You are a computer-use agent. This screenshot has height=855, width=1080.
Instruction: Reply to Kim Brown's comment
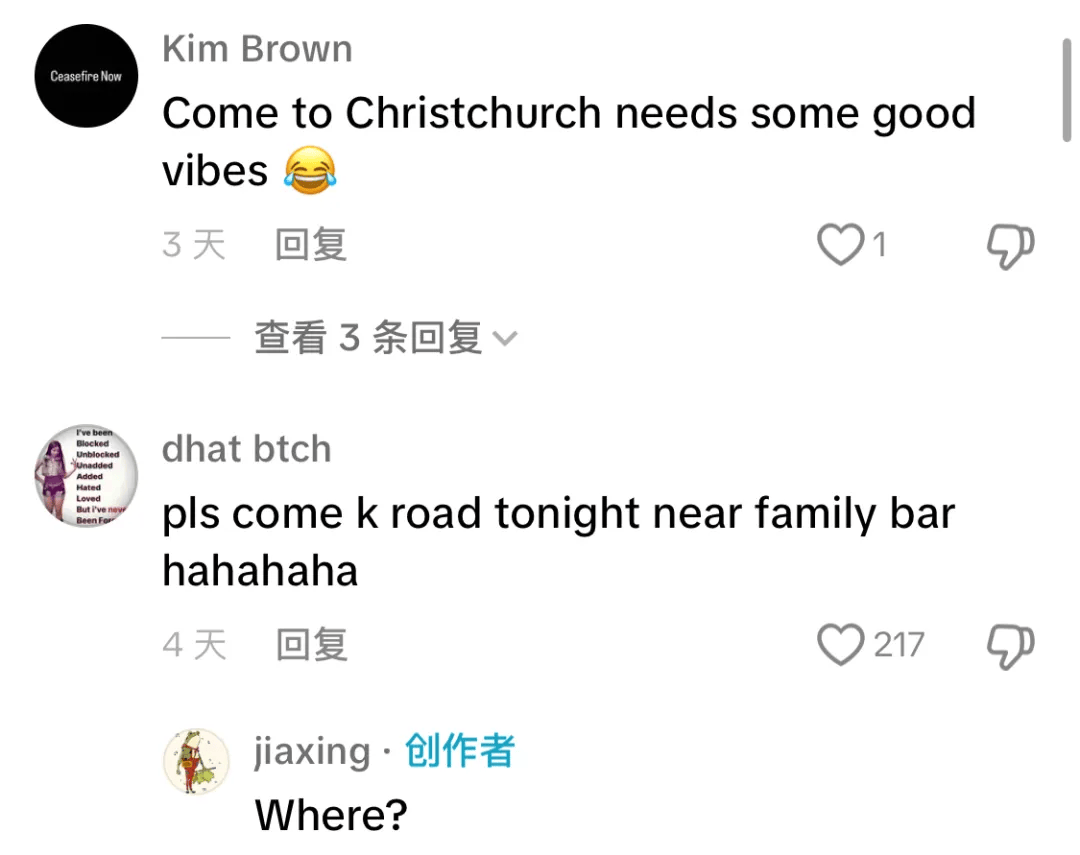coord(311,245)
